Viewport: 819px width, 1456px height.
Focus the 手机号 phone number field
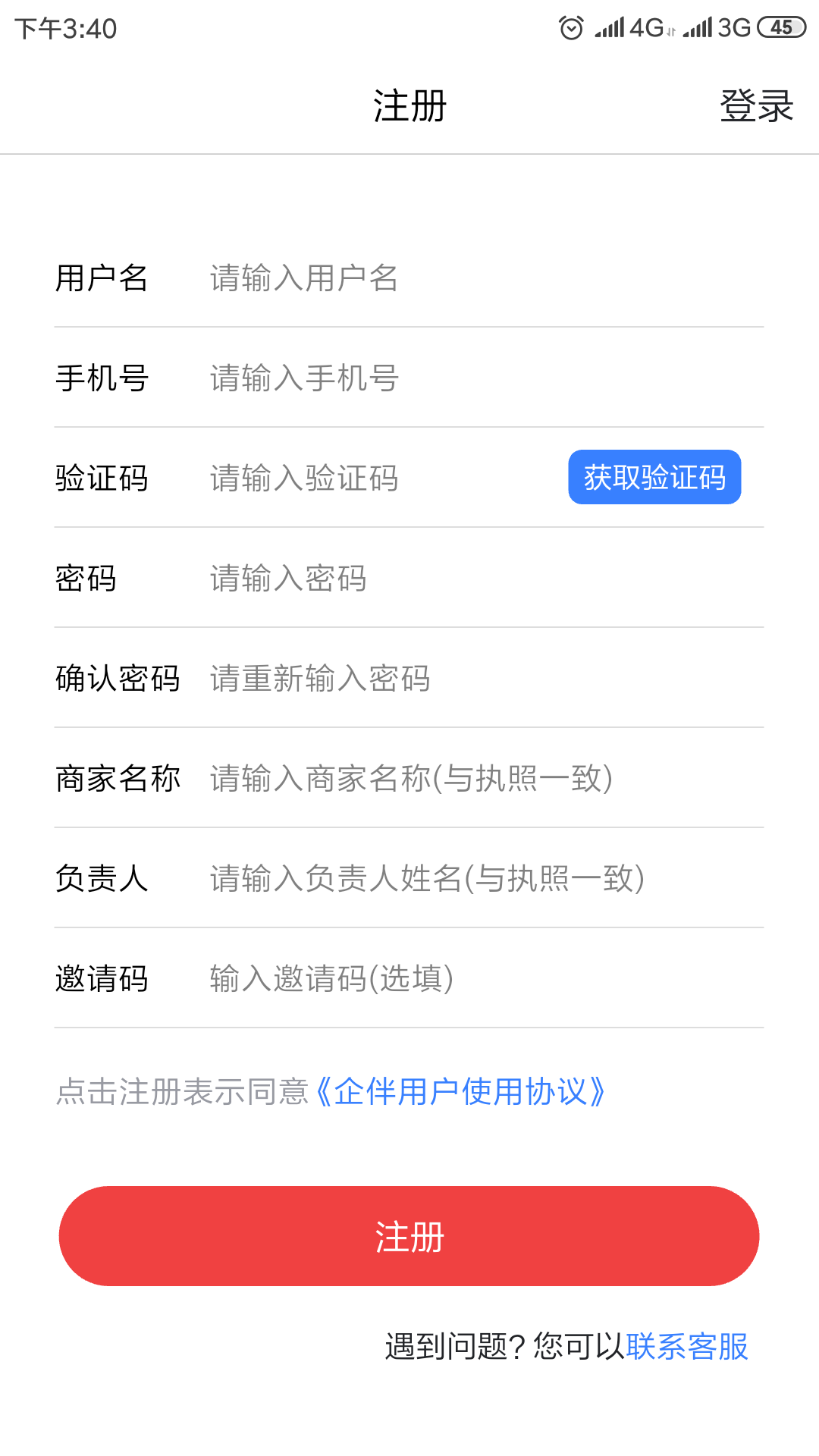[455, 378]
